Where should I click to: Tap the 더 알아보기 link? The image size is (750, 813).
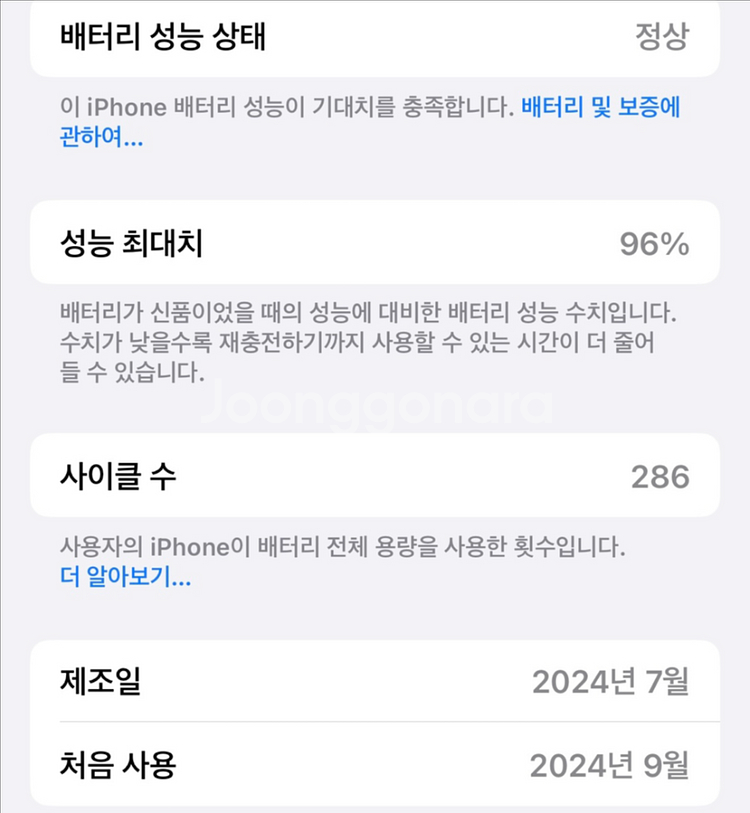pyautogui.click(x=126, y=576)
